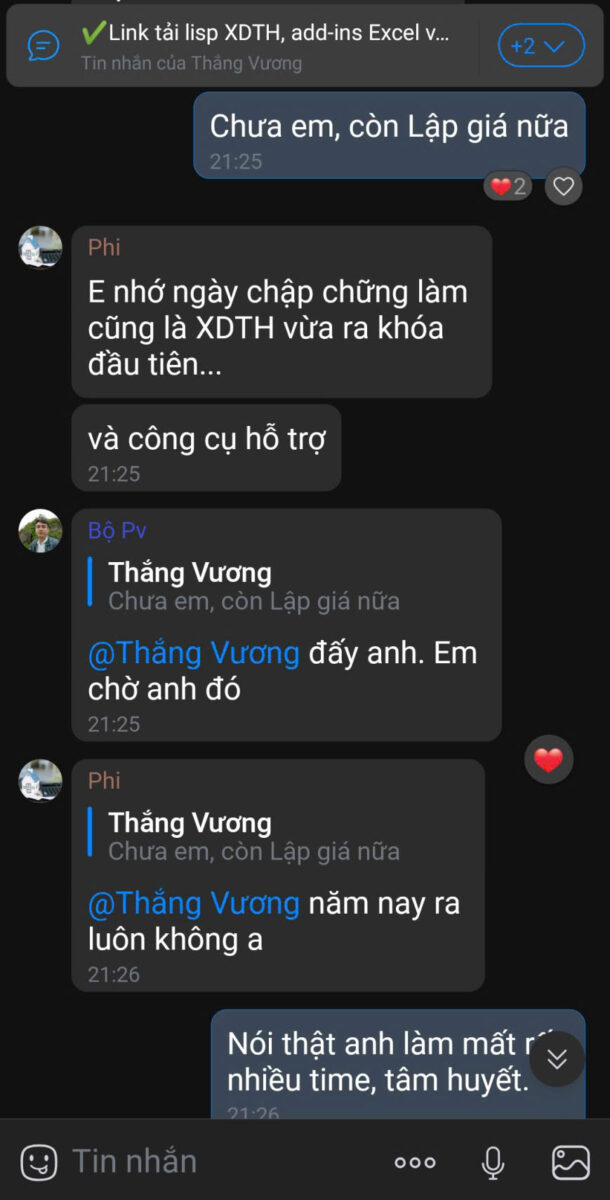
Task: Expand the +2 pinned messages dropdown
Action: tap(540, 45)
